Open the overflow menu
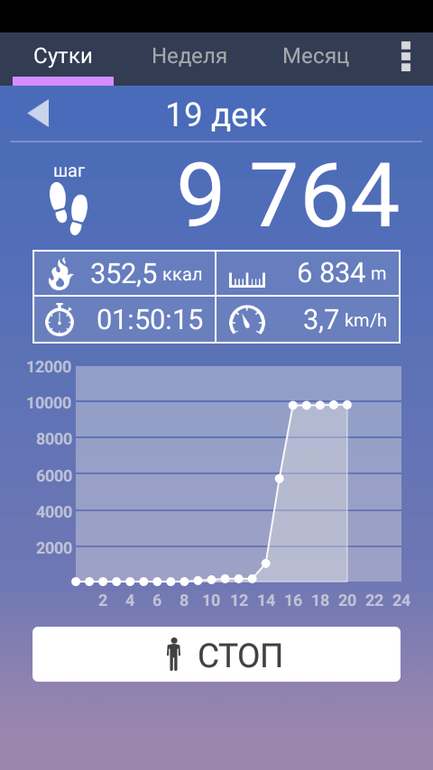Image resolution: width=433 pixels, height=770 pixels. [x=406, y=56]
